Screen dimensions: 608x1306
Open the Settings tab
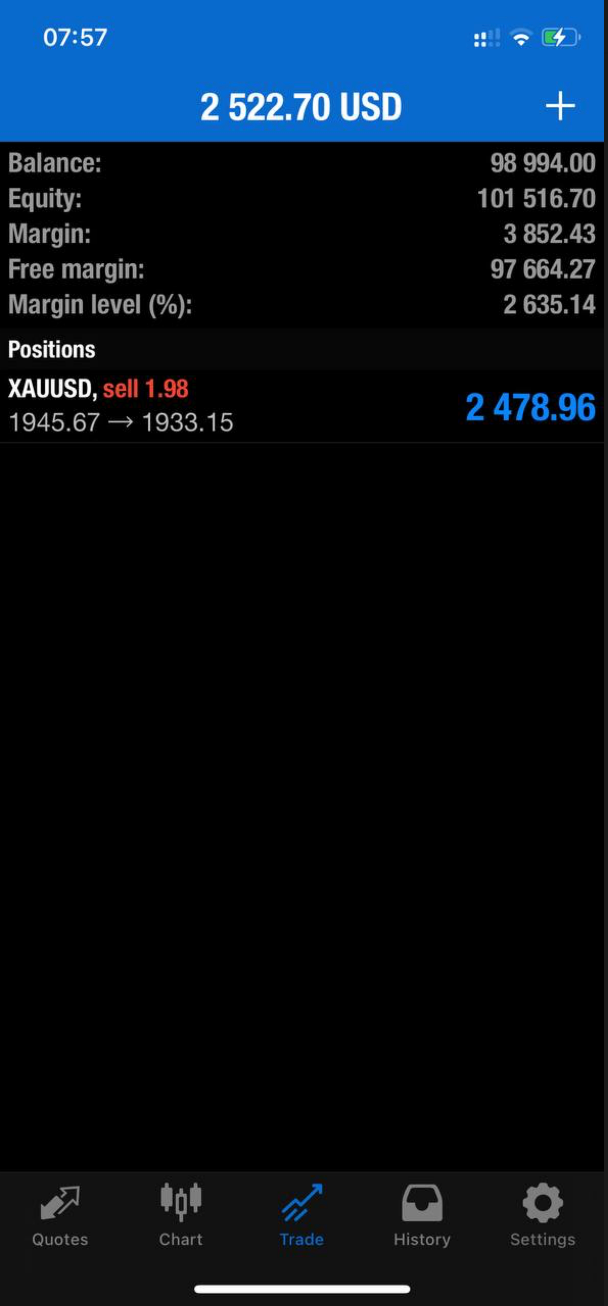(542, 1215)
